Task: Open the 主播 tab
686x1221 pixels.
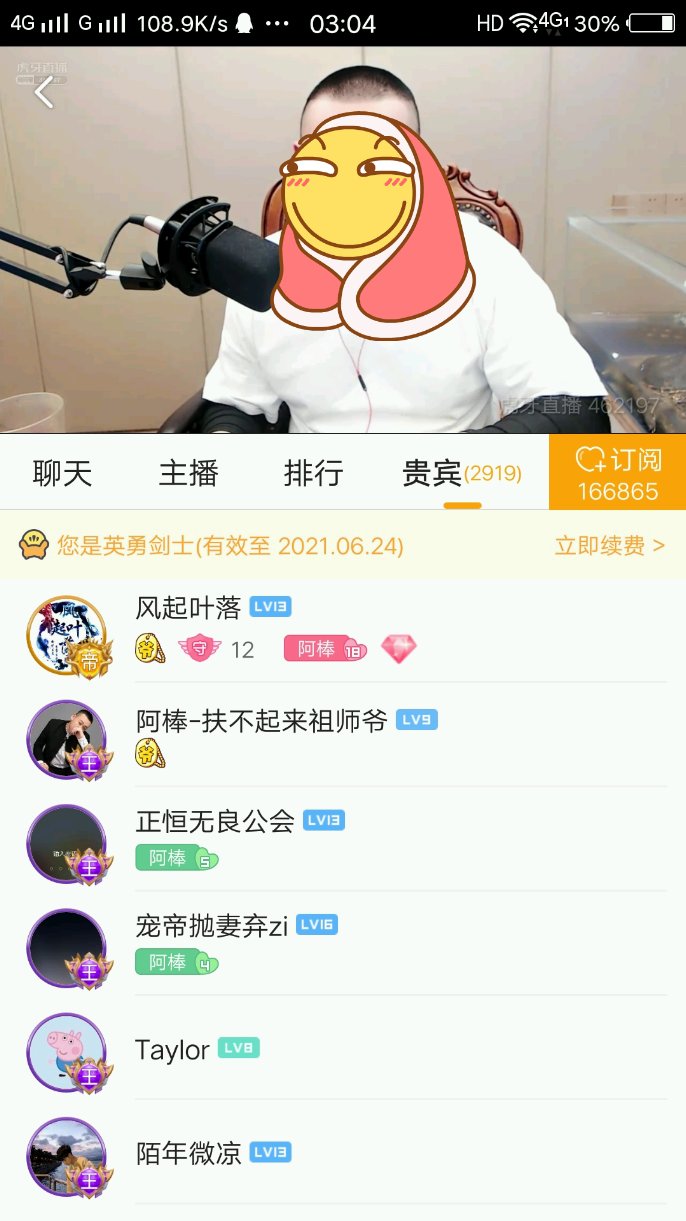Action: point(188,473)
